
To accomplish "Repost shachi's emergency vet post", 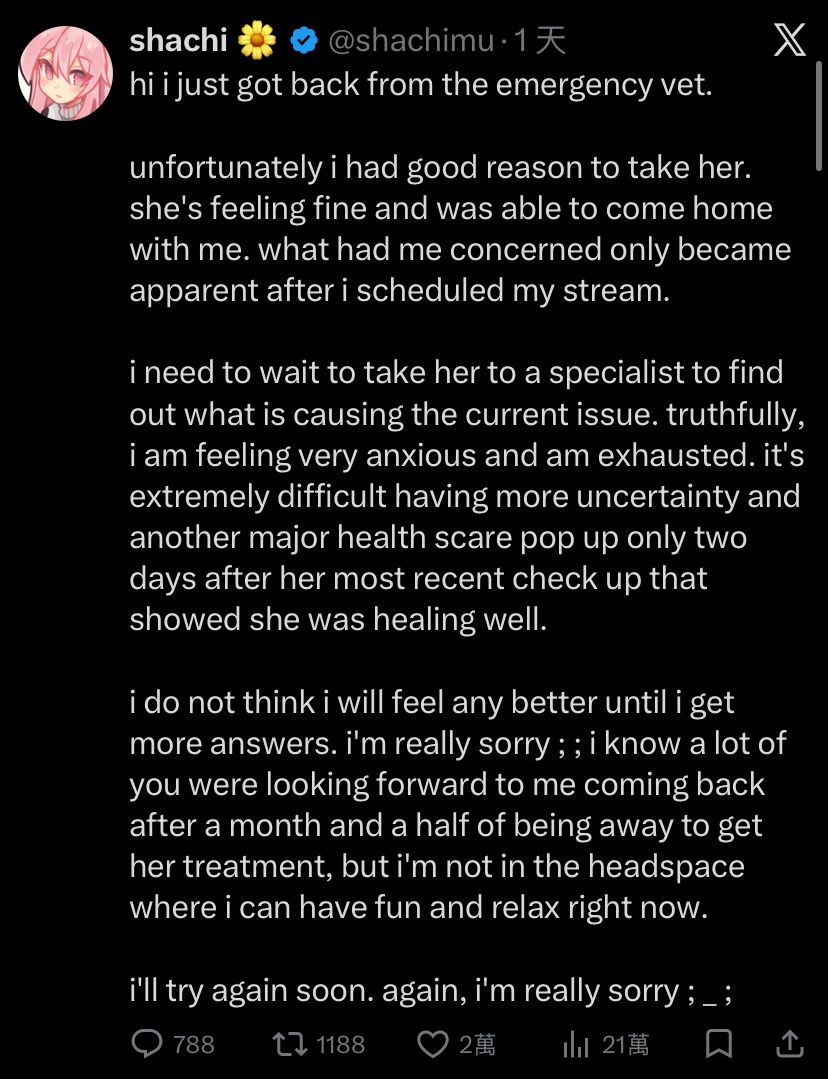I will 291,1044.
